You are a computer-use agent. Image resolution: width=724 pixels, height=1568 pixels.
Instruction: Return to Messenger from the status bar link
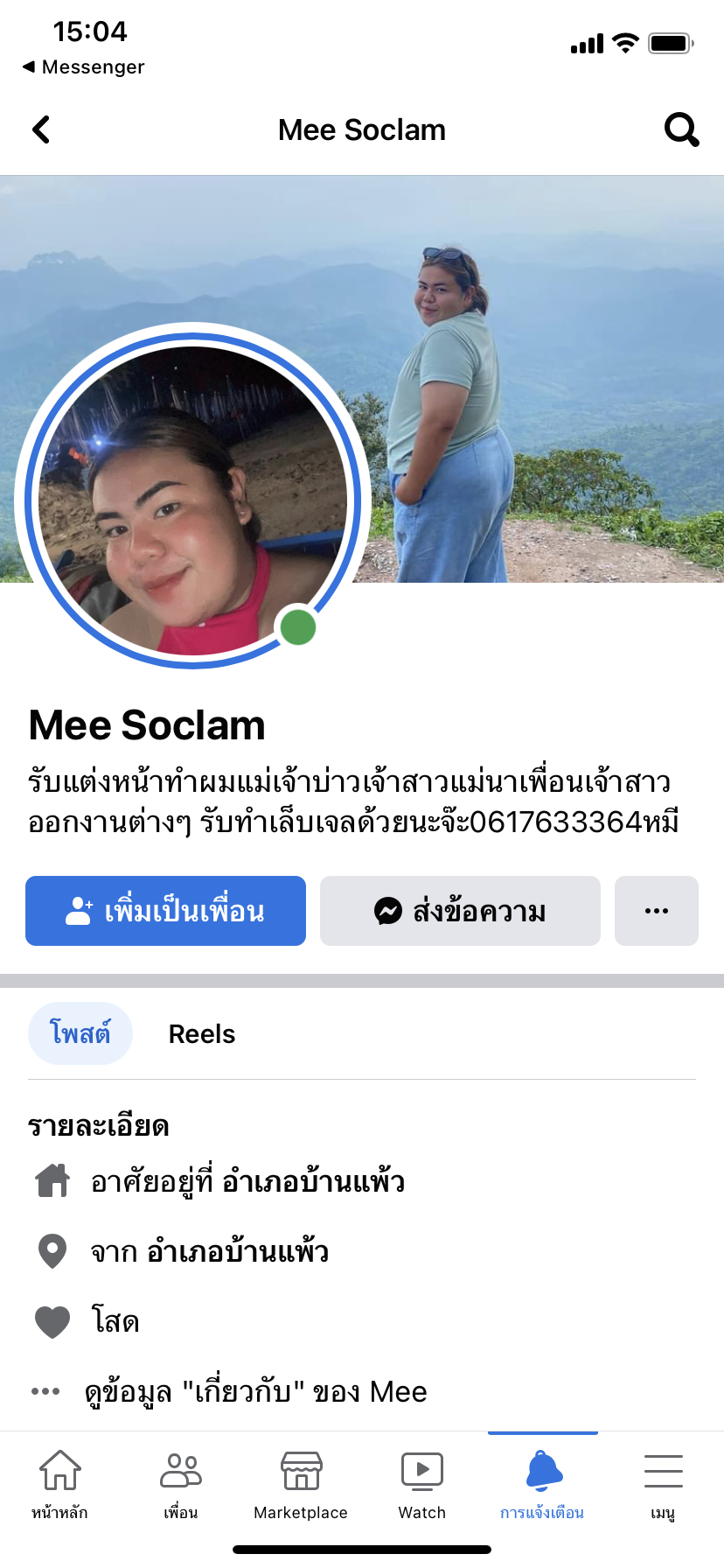(83, 67)
